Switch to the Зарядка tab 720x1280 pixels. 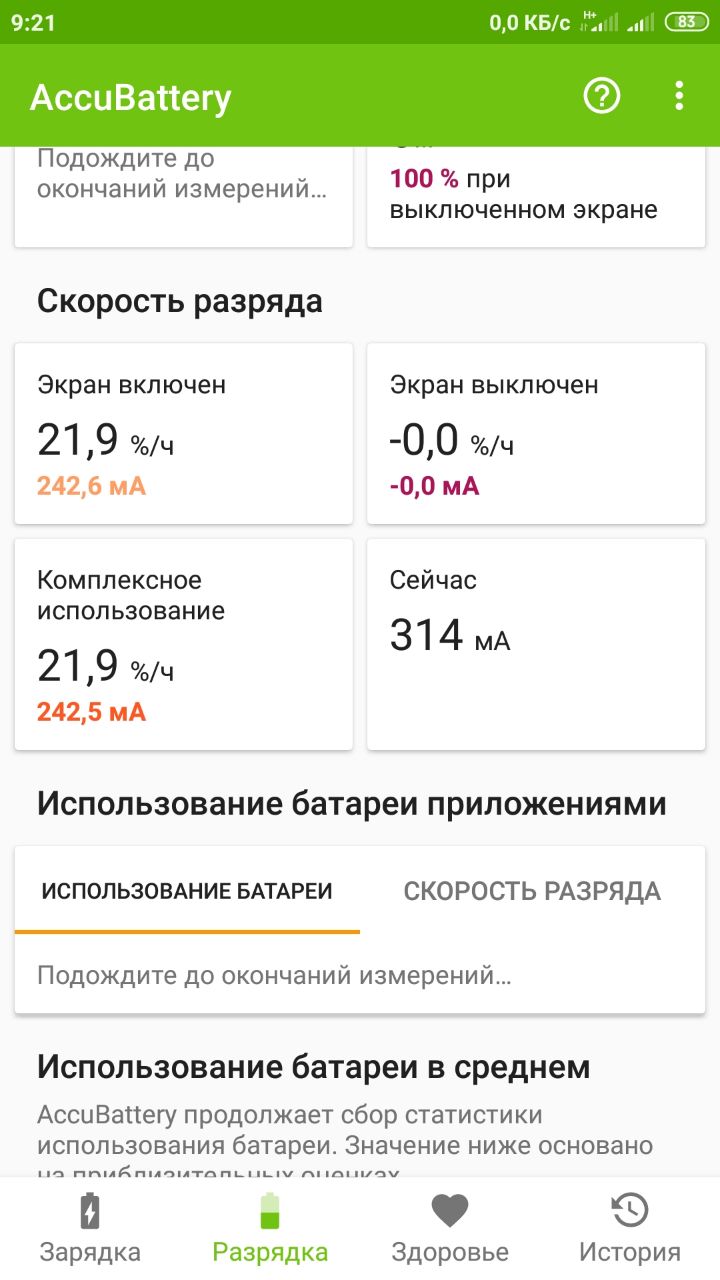coord(90,1228)
